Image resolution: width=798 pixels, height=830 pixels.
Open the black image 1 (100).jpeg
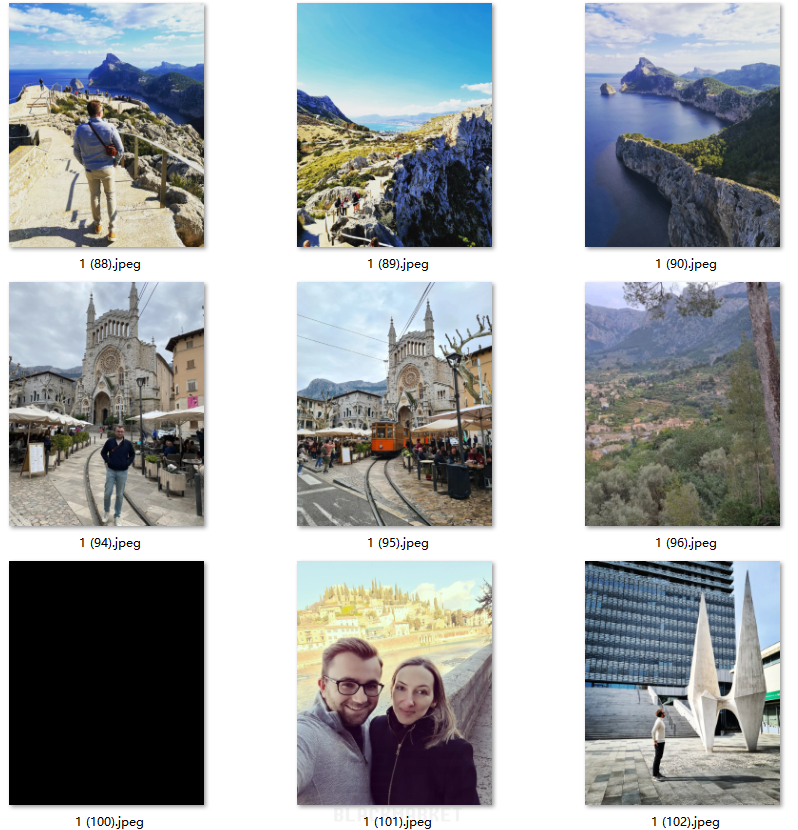coord(106,683)
